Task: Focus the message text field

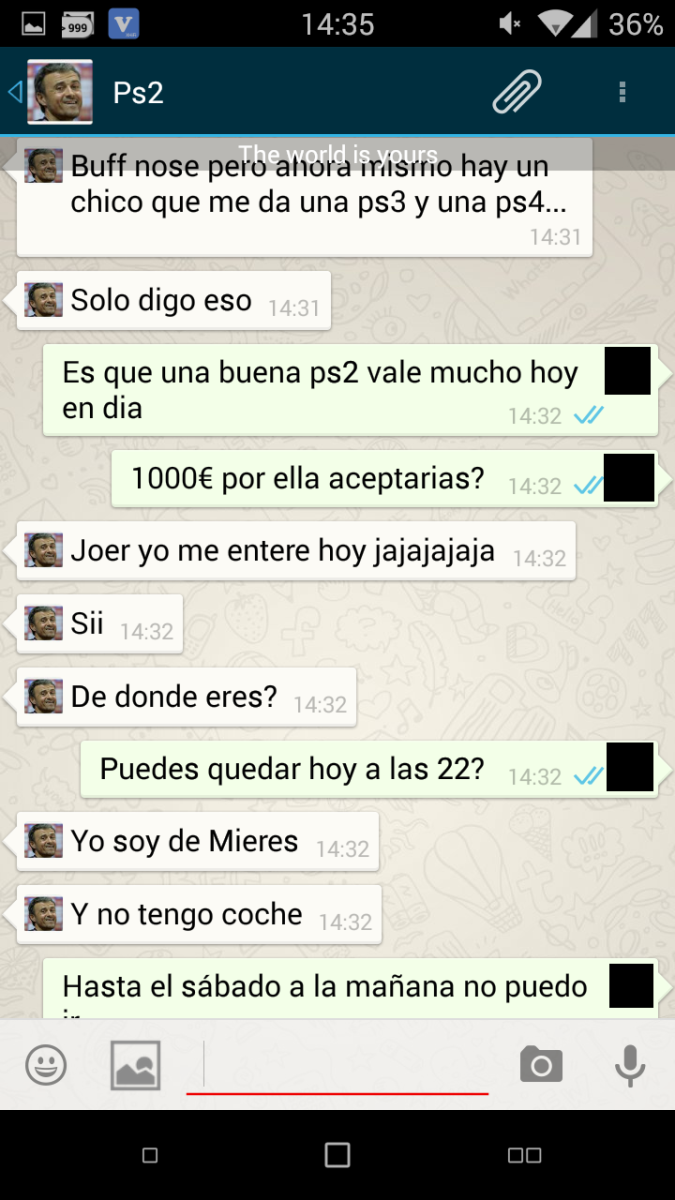Action: pyautogui.click(x=338, y=1066)
